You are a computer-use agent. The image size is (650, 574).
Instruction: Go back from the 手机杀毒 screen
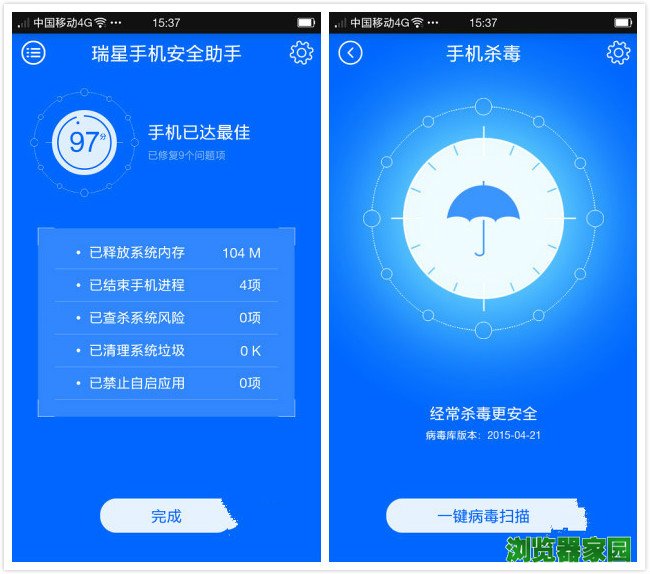point(350,53)
